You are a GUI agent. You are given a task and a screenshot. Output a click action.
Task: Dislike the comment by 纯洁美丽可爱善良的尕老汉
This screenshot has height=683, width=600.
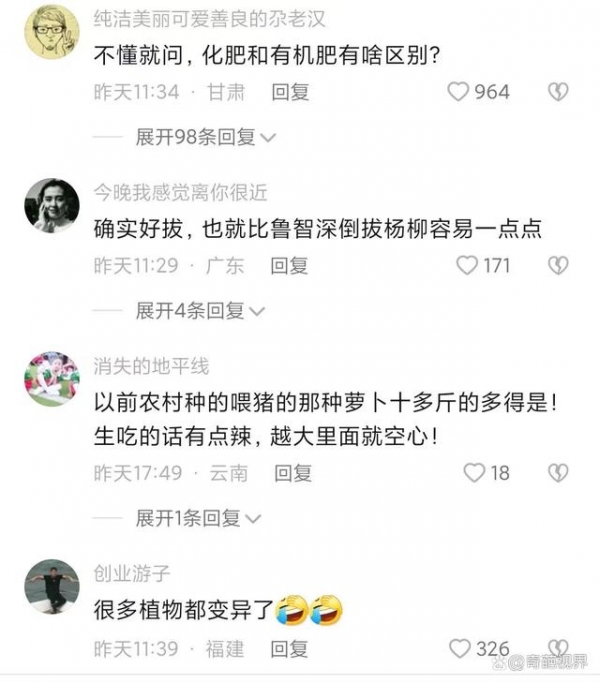pos(557,92)
